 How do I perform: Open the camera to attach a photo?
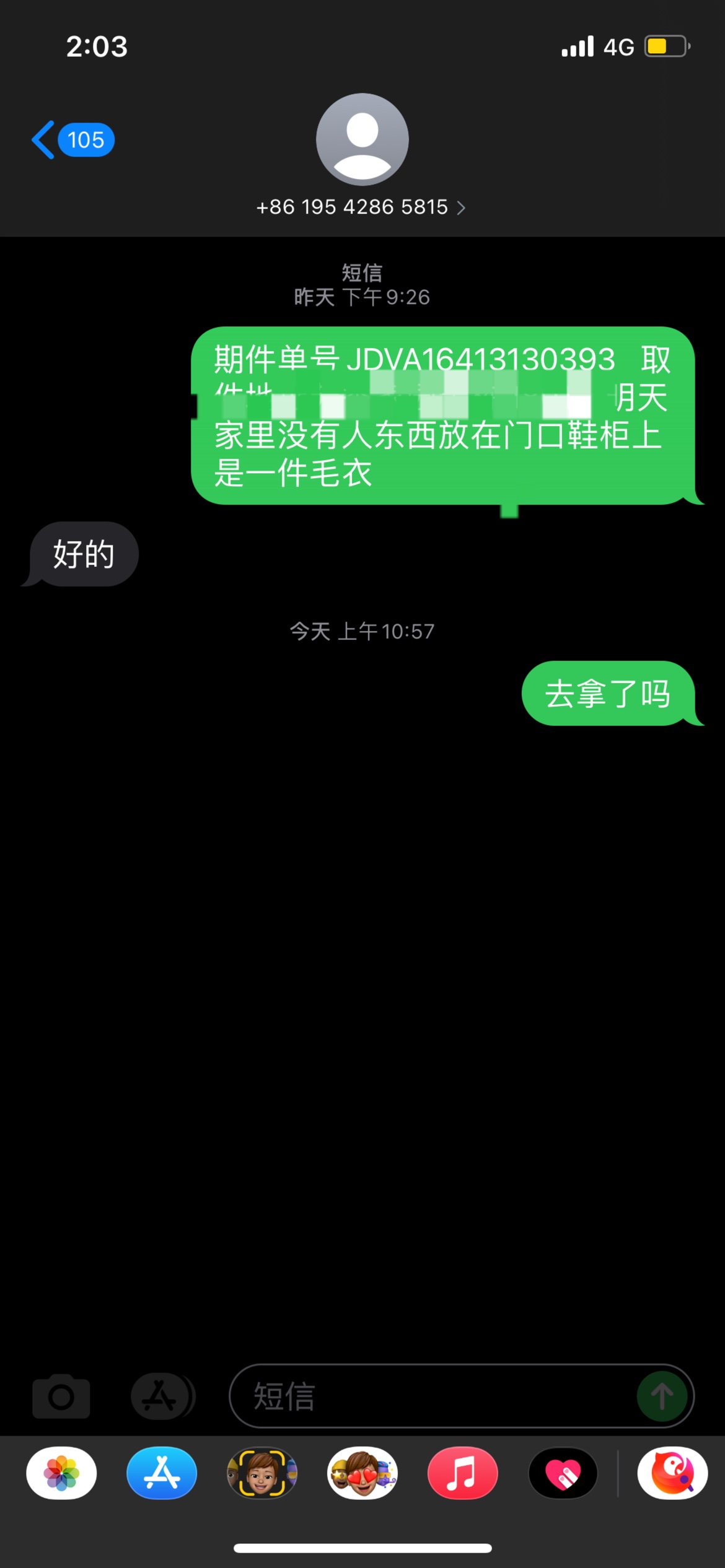click(x=61, y=1396)
